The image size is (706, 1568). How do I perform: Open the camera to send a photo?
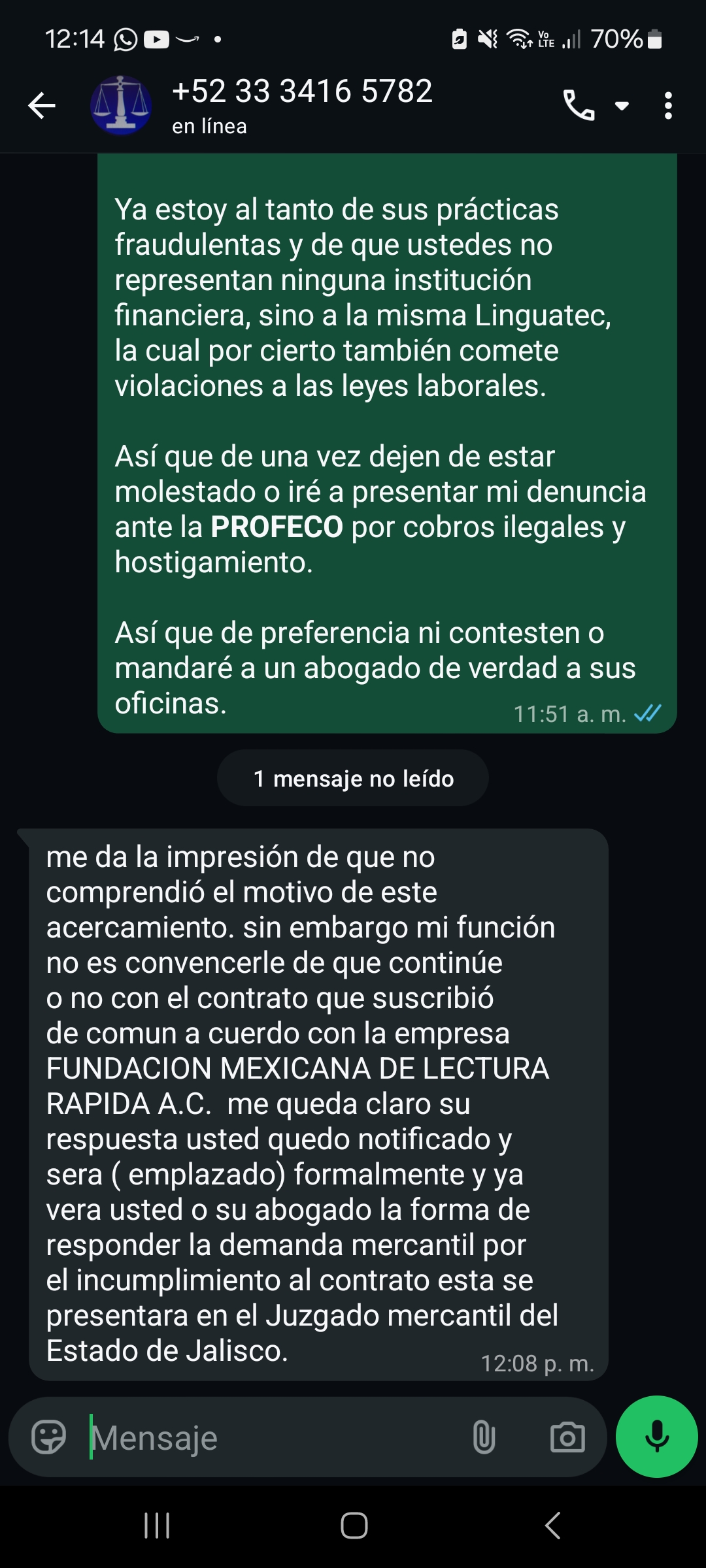(x=567, y=1438)
